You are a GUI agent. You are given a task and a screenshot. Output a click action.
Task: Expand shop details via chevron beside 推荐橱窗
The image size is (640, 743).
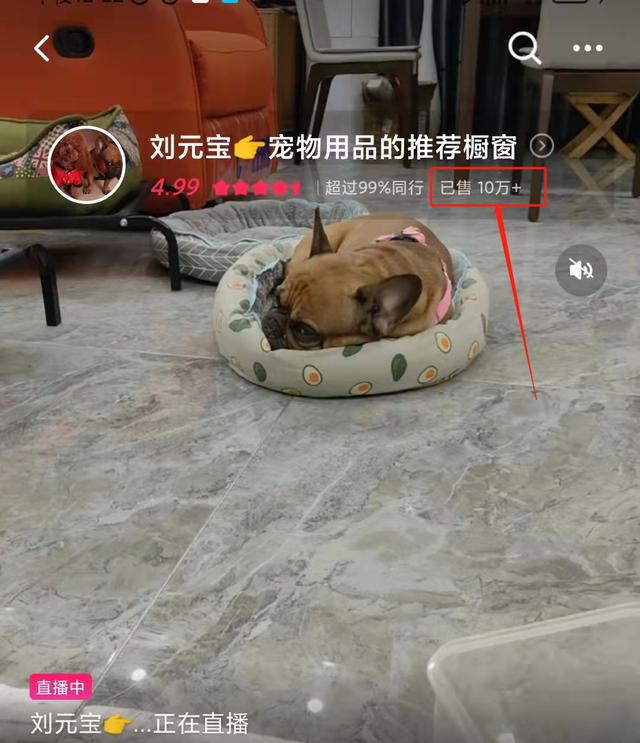pyautogui.click(x=542, y=147)
